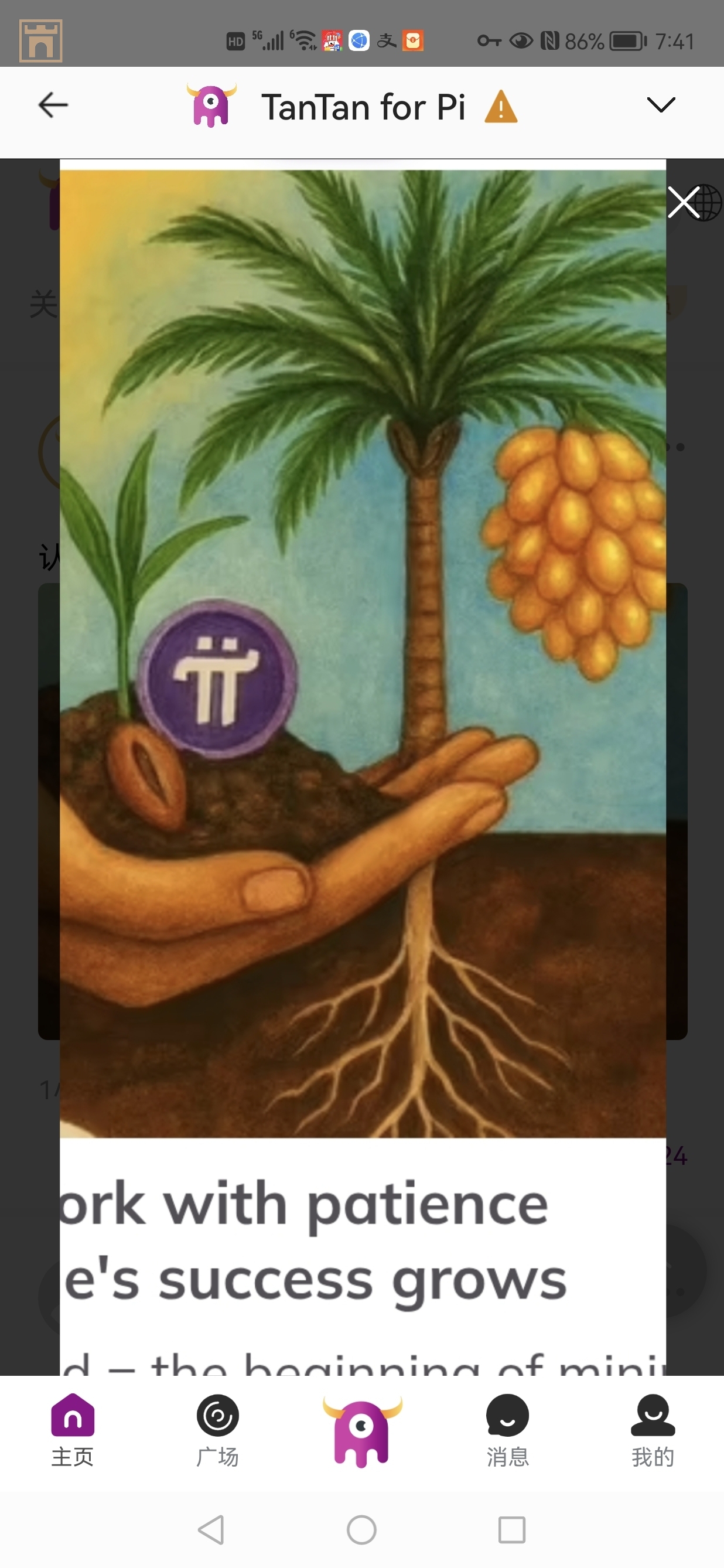
Task: Switch to the 主页 home tab
Action: tap(73, 1430)
